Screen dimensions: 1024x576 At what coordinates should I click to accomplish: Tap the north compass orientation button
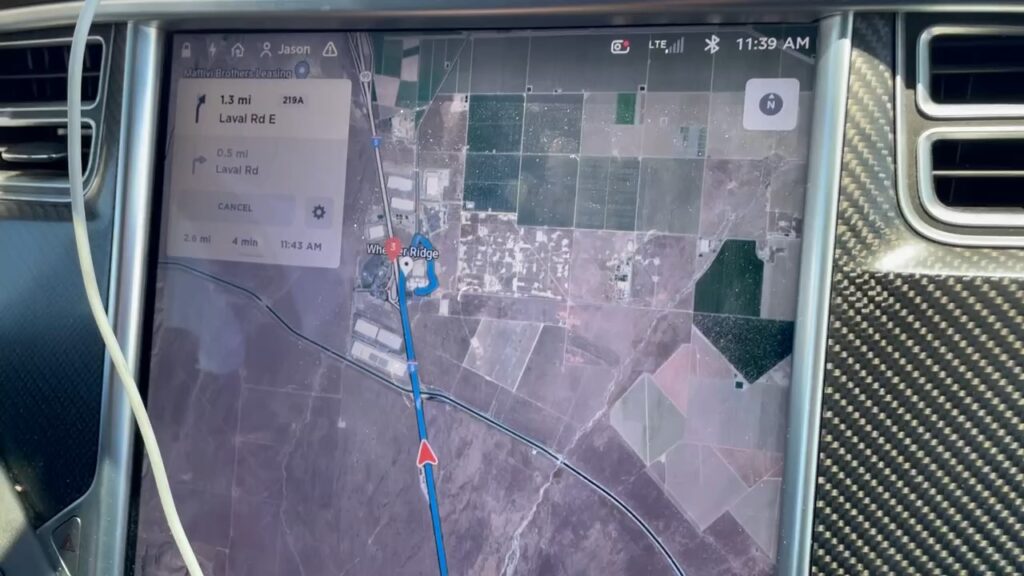[x=770, y=104]
